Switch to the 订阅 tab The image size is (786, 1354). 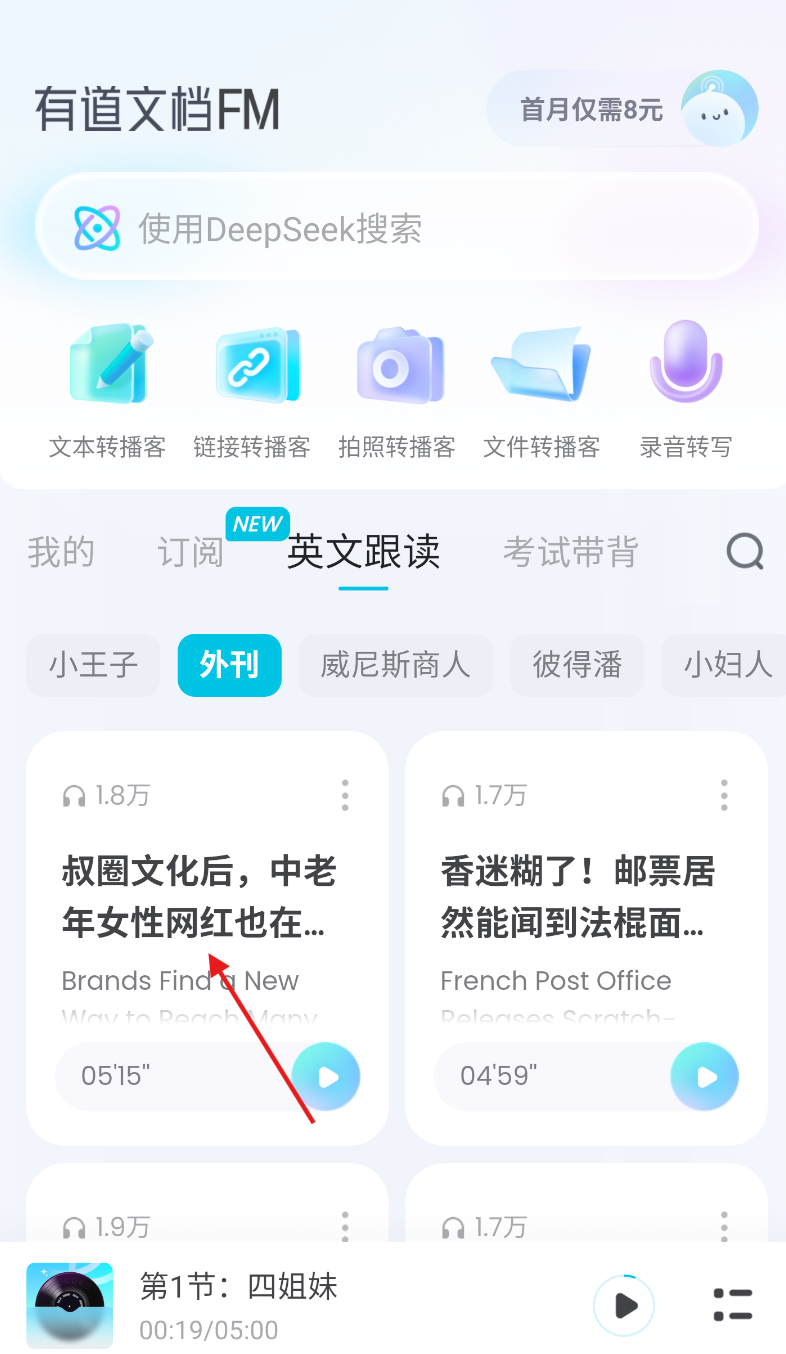click(x=190, y=552)
